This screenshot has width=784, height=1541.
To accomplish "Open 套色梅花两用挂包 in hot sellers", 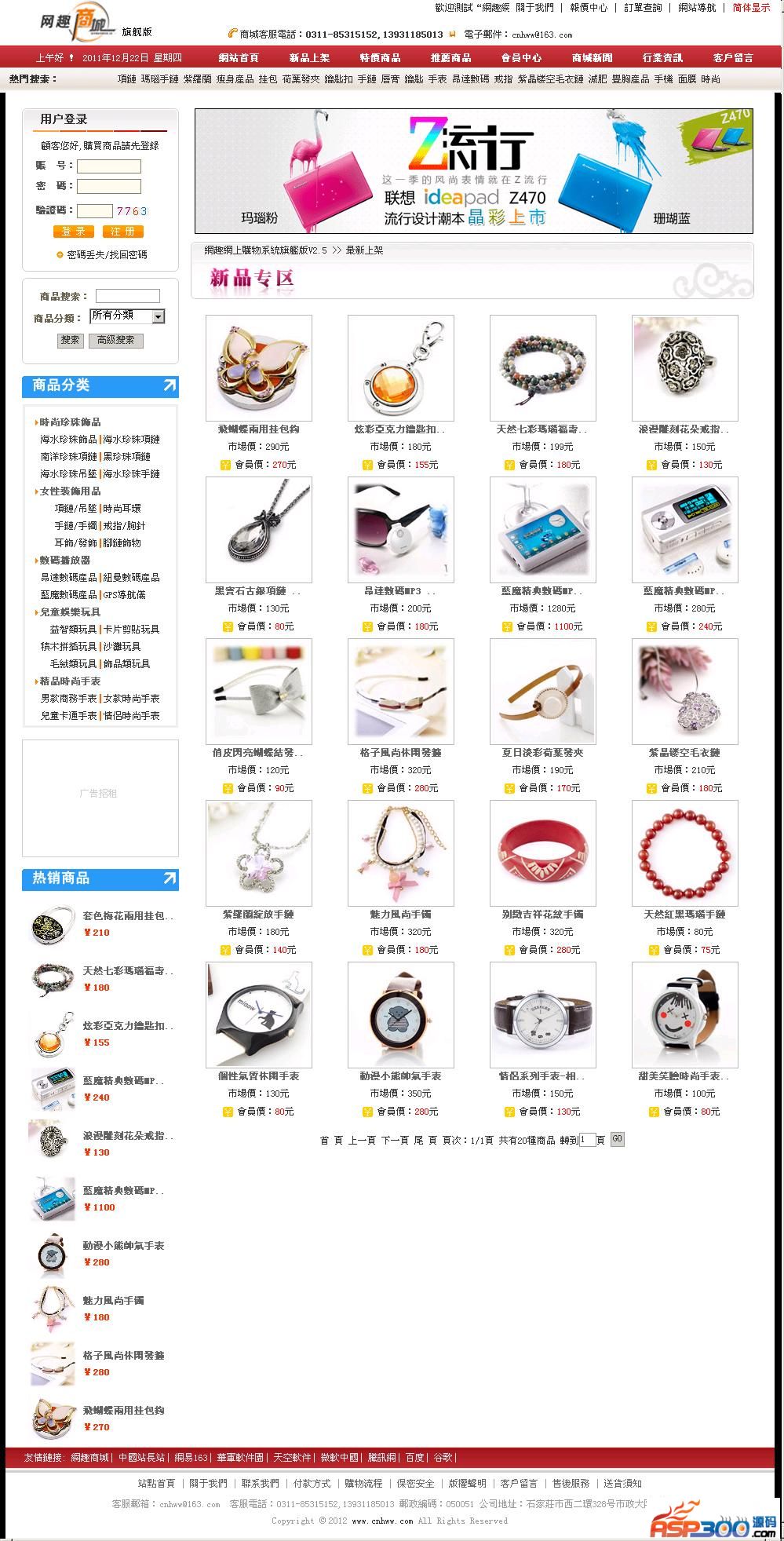I will pos(127,916).
